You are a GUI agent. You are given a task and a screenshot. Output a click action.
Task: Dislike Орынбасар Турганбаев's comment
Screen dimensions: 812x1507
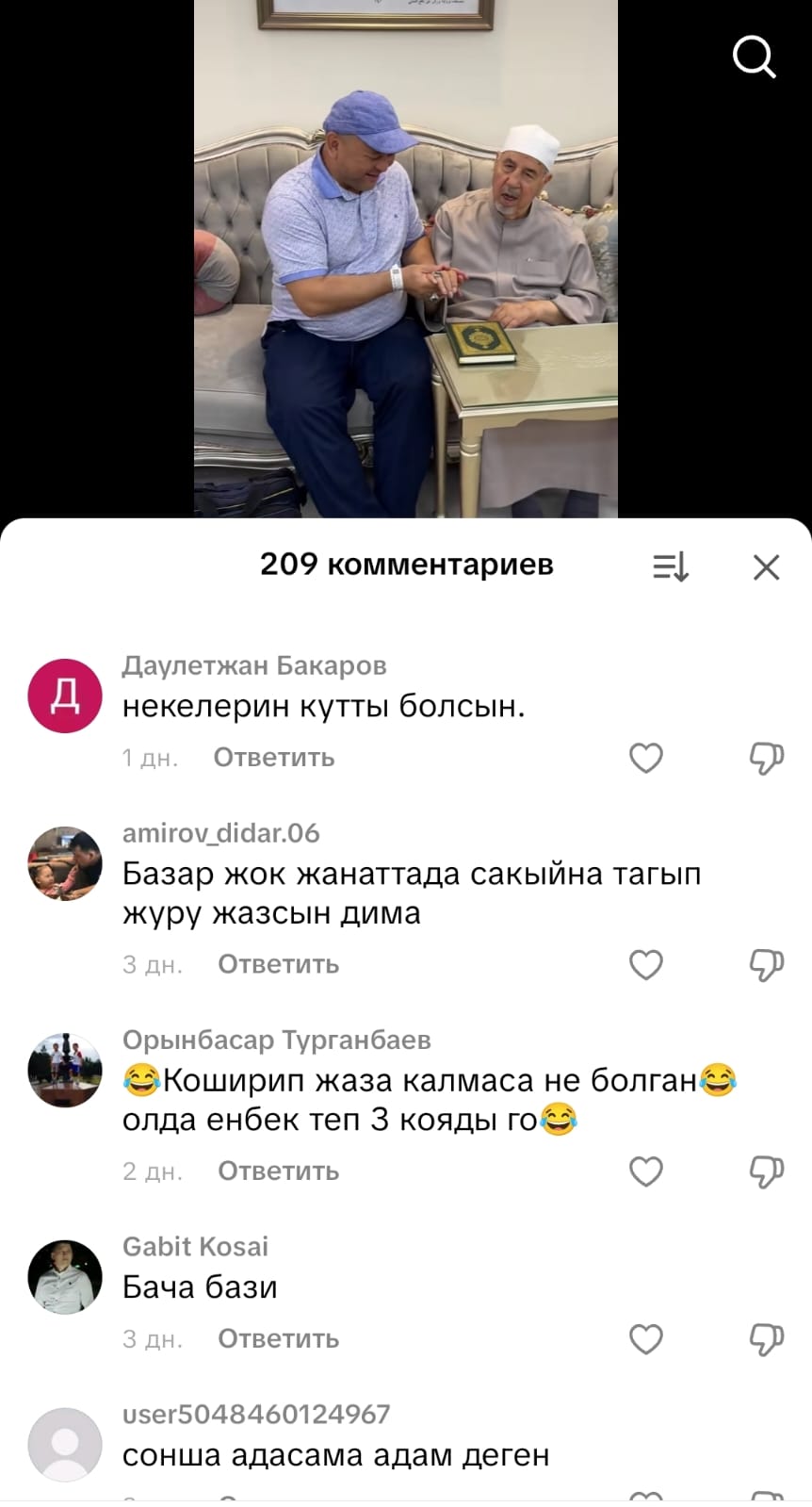[x=766, y=1171]
